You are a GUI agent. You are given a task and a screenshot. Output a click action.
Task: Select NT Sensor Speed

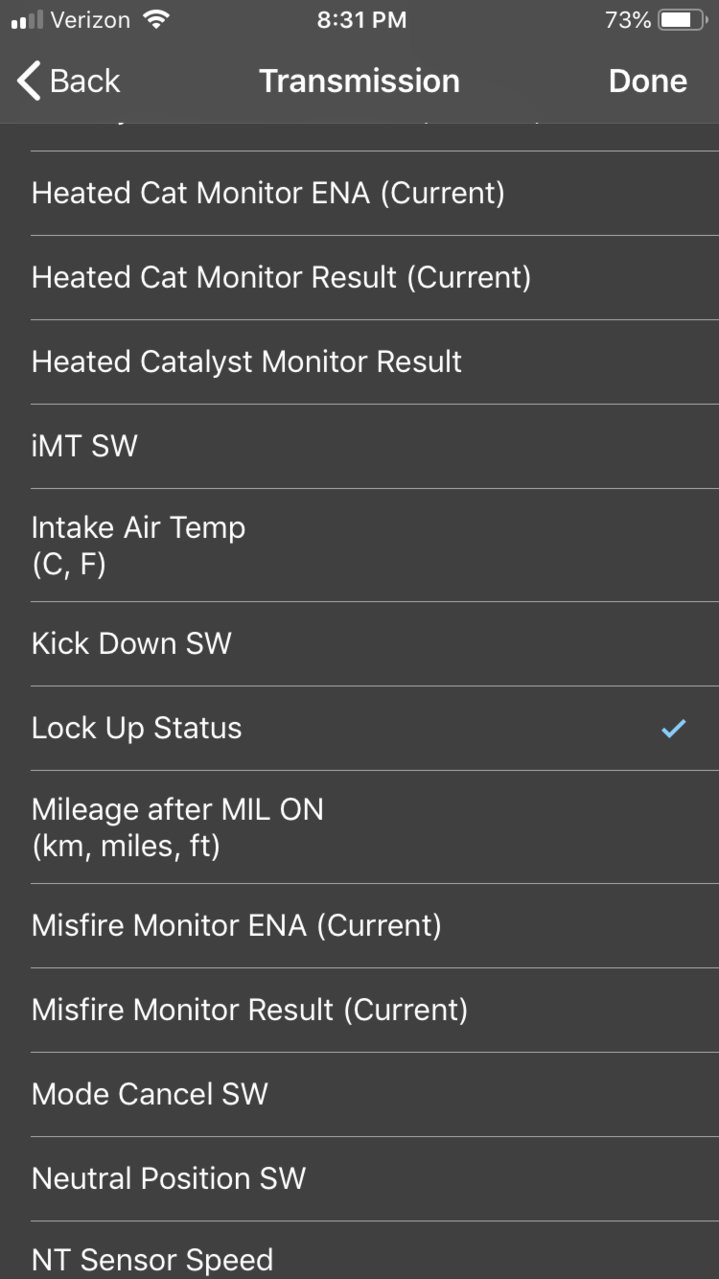[360, 1250]
